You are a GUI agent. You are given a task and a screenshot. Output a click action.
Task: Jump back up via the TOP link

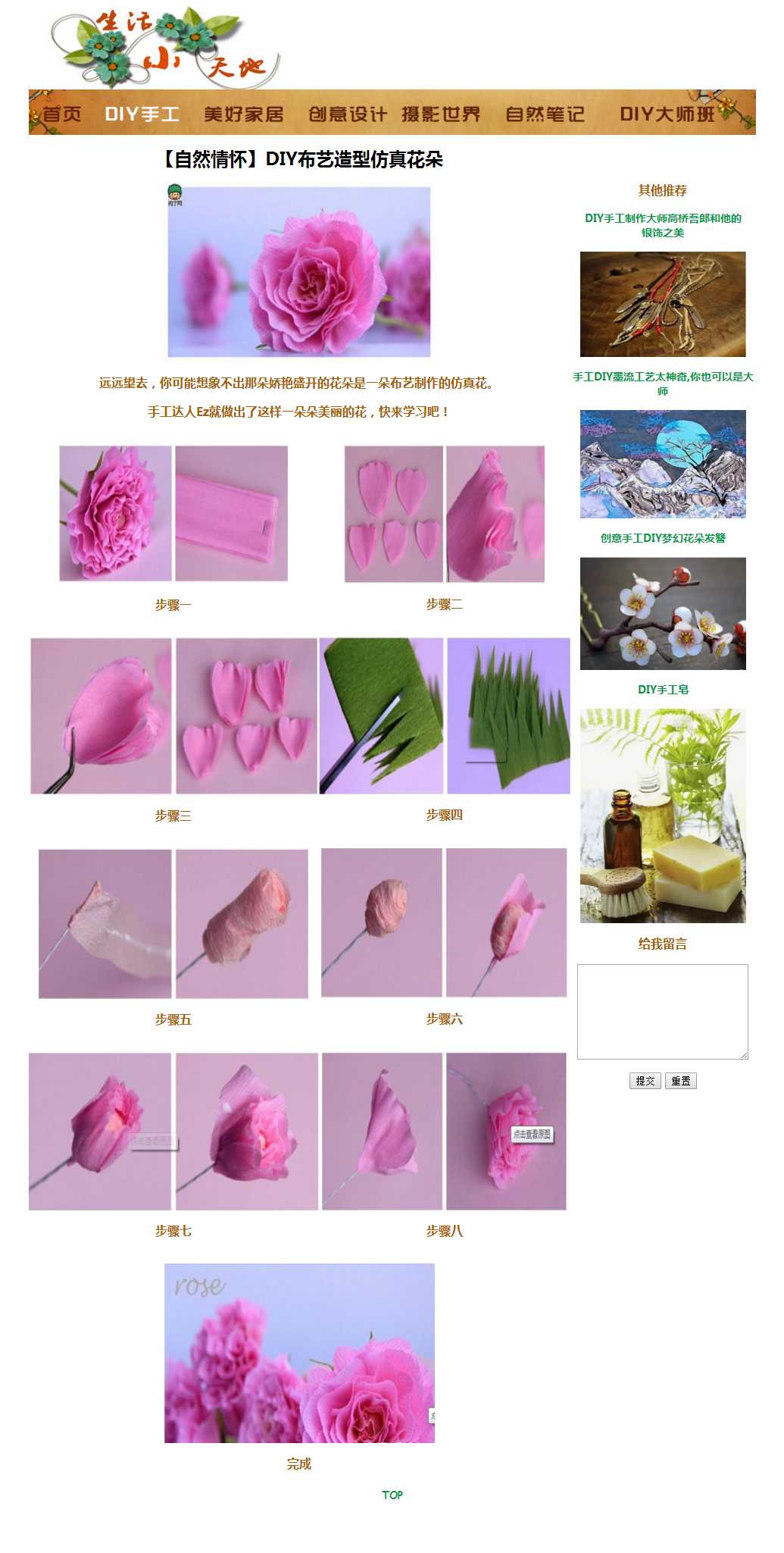(x=392, y=1495)
